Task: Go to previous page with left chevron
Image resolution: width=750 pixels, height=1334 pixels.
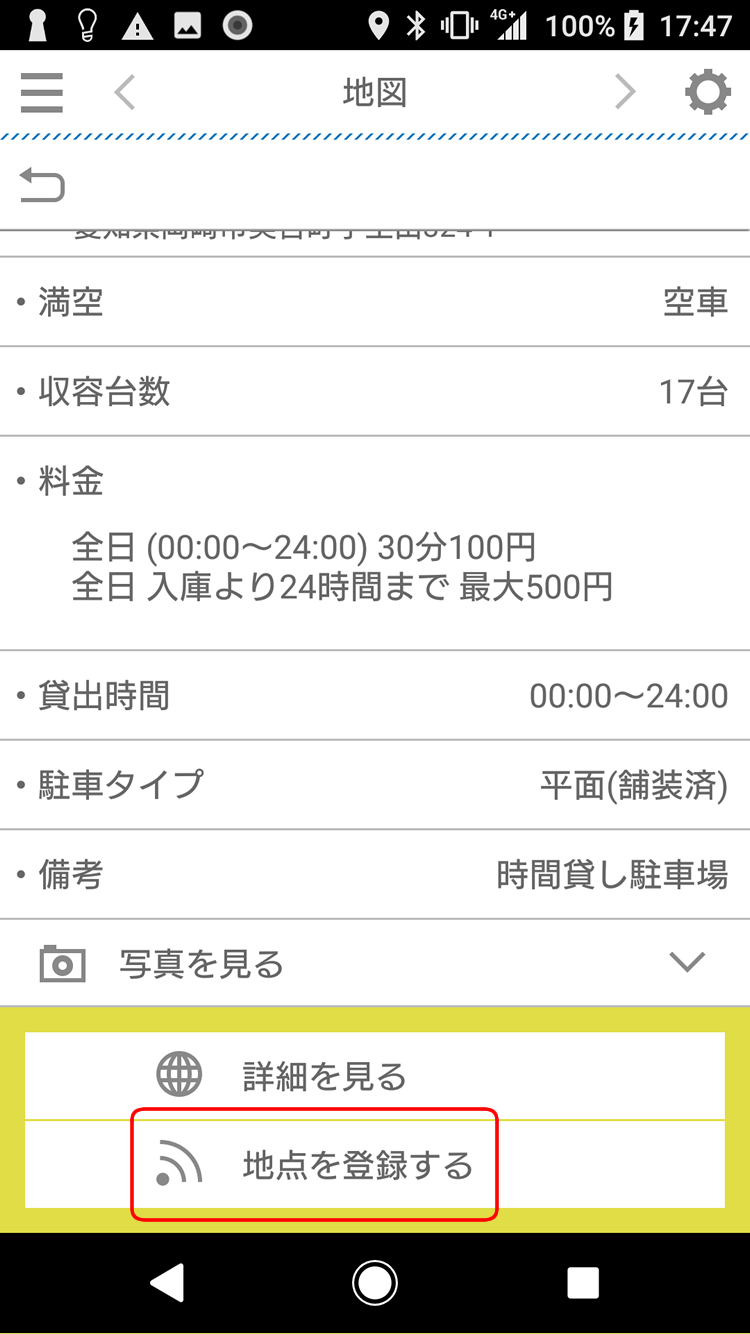Action: point(124,93)
